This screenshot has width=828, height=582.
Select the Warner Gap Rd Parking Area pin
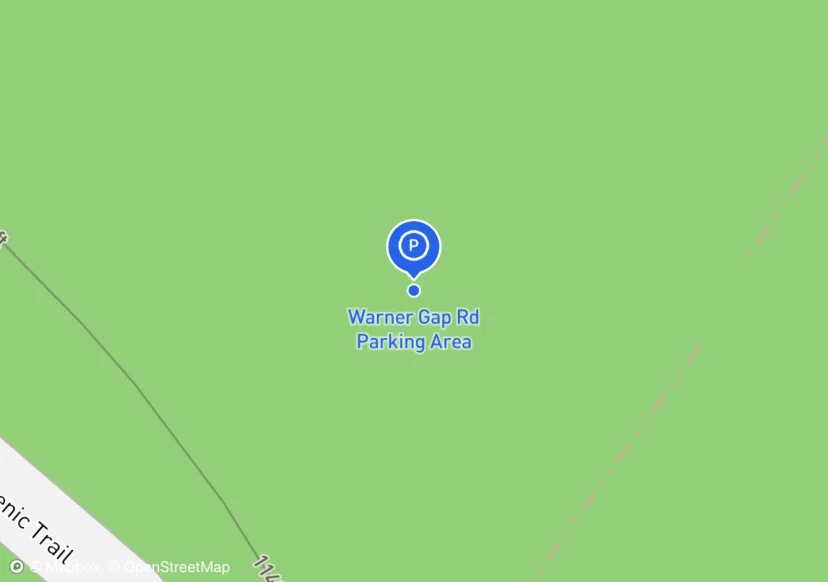pos(413,246)
